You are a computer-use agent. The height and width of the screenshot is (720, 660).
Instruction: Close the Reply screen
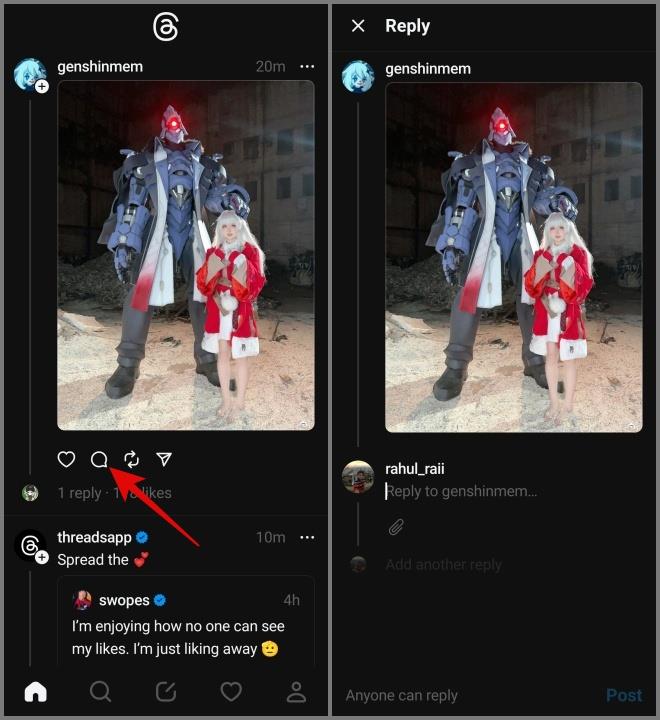coord(358,26)
